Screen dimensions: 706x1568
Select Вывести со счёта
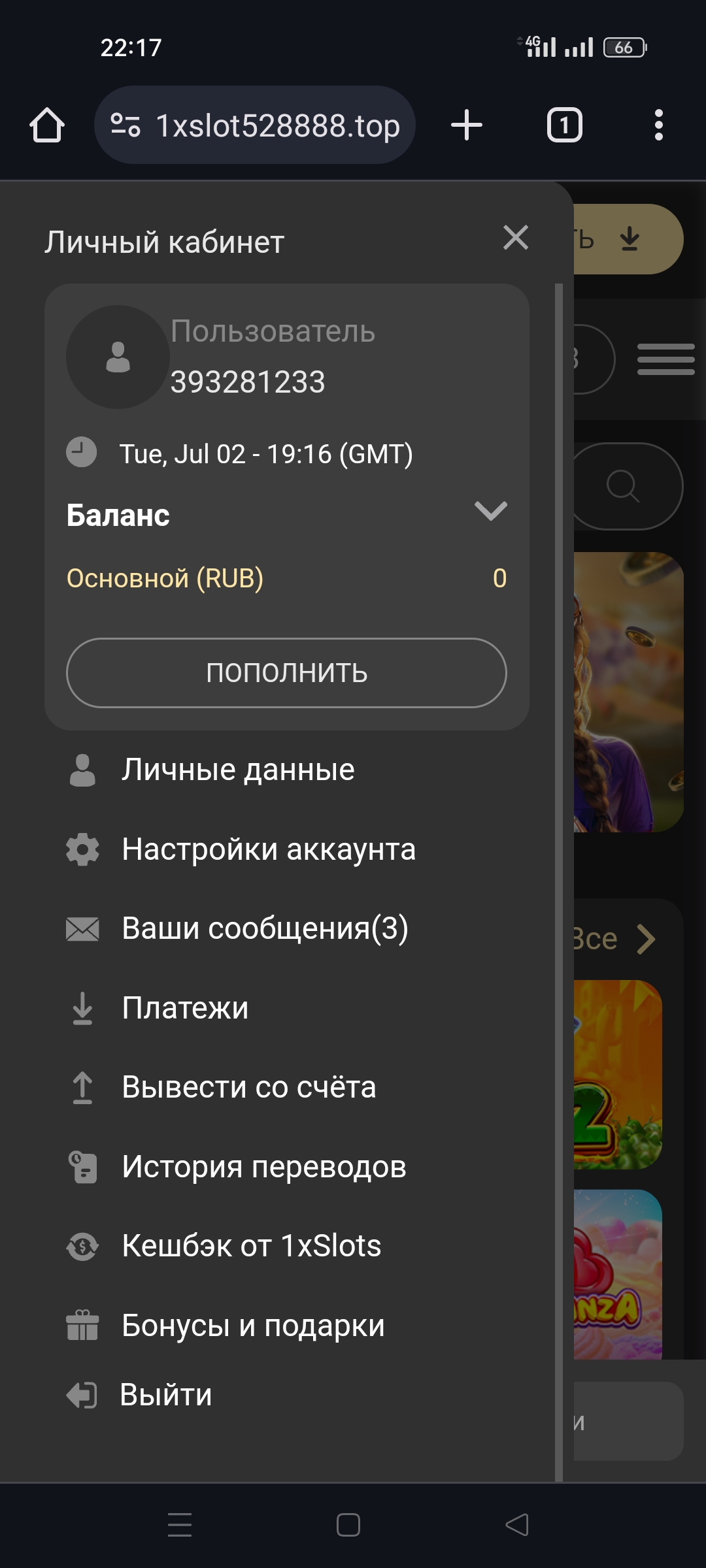[x=248, y=1088]
